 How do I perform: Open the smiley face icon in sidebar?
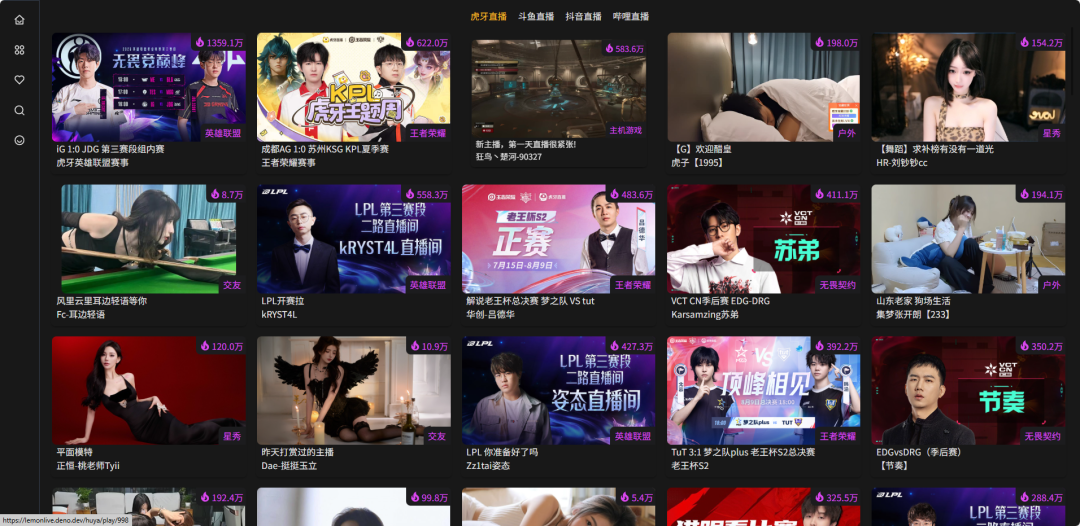[19, 140]
